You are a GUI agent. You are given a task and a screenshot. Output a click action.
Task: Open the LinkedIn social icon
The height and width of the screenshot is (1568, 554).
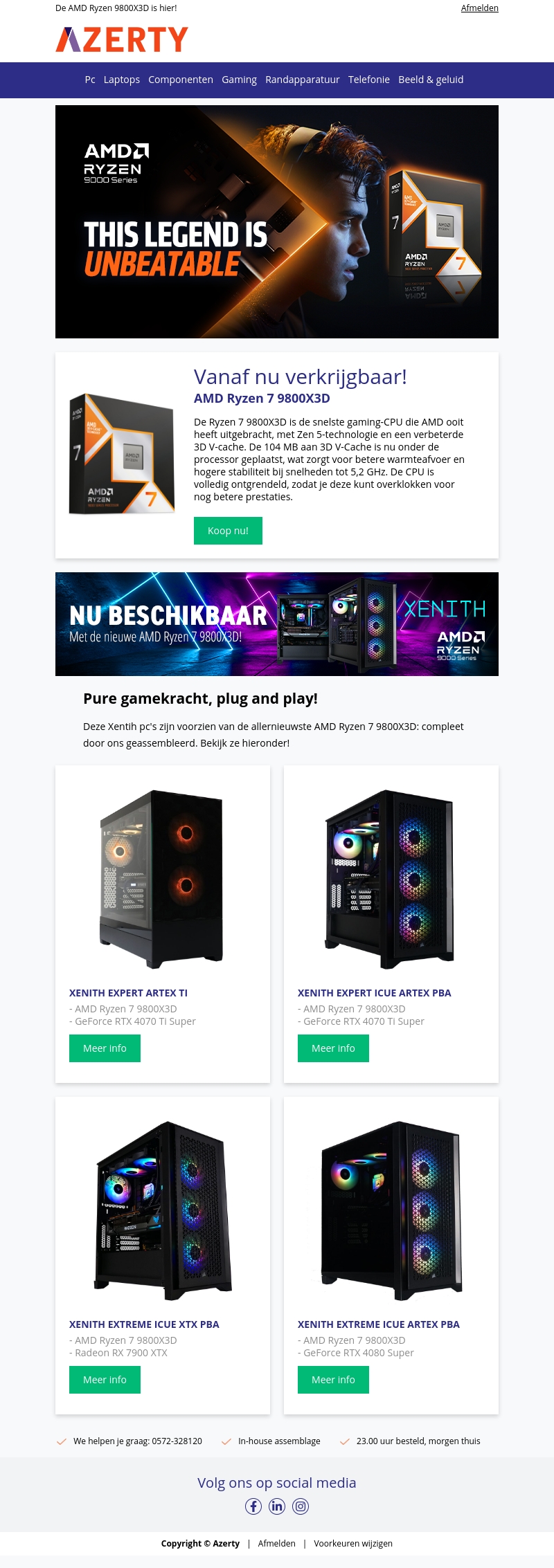tap(277, 1506)
